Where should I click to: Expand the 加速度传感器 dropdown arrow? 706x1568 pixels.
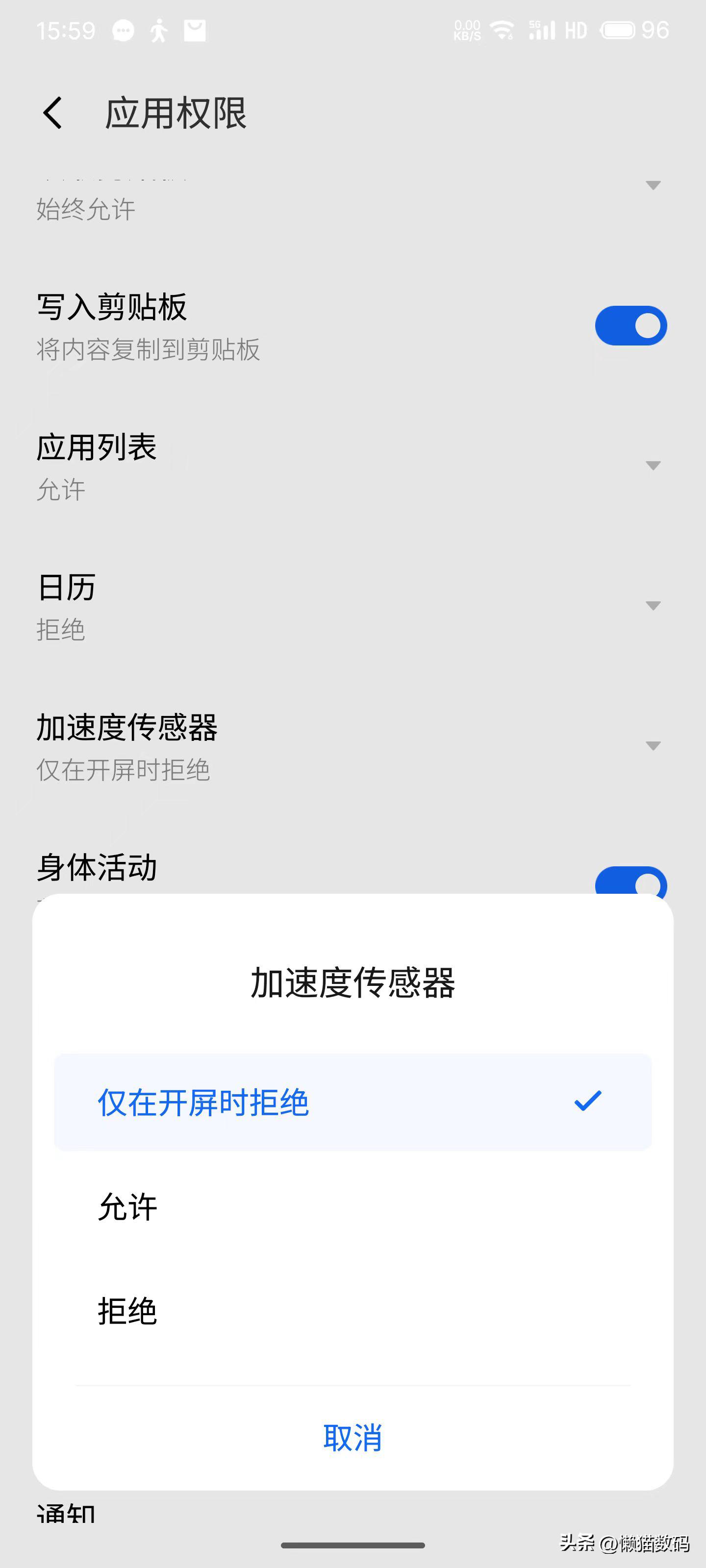653,746
